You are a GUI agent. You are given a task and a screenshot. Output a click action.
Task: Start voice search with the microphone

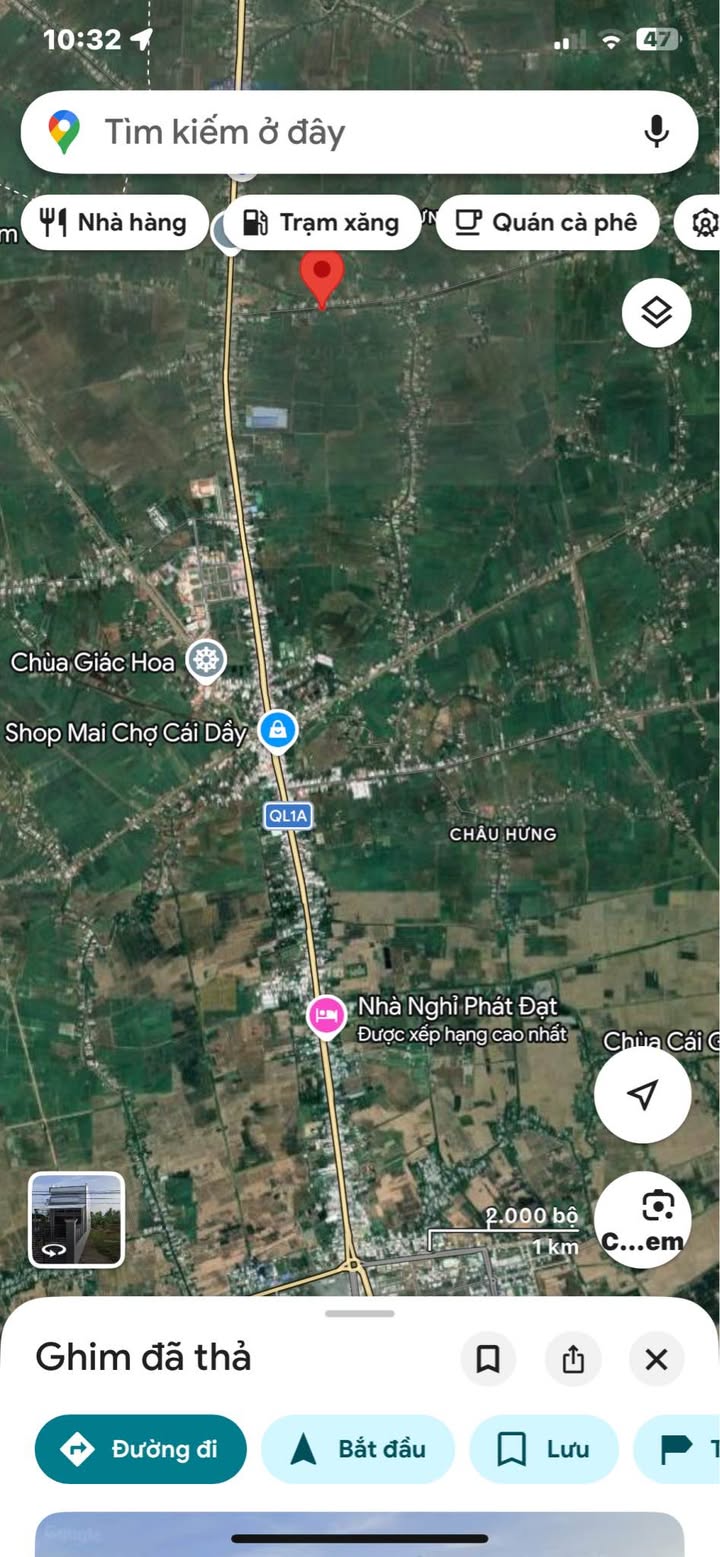pyautogui.click(x=656, y=132)
